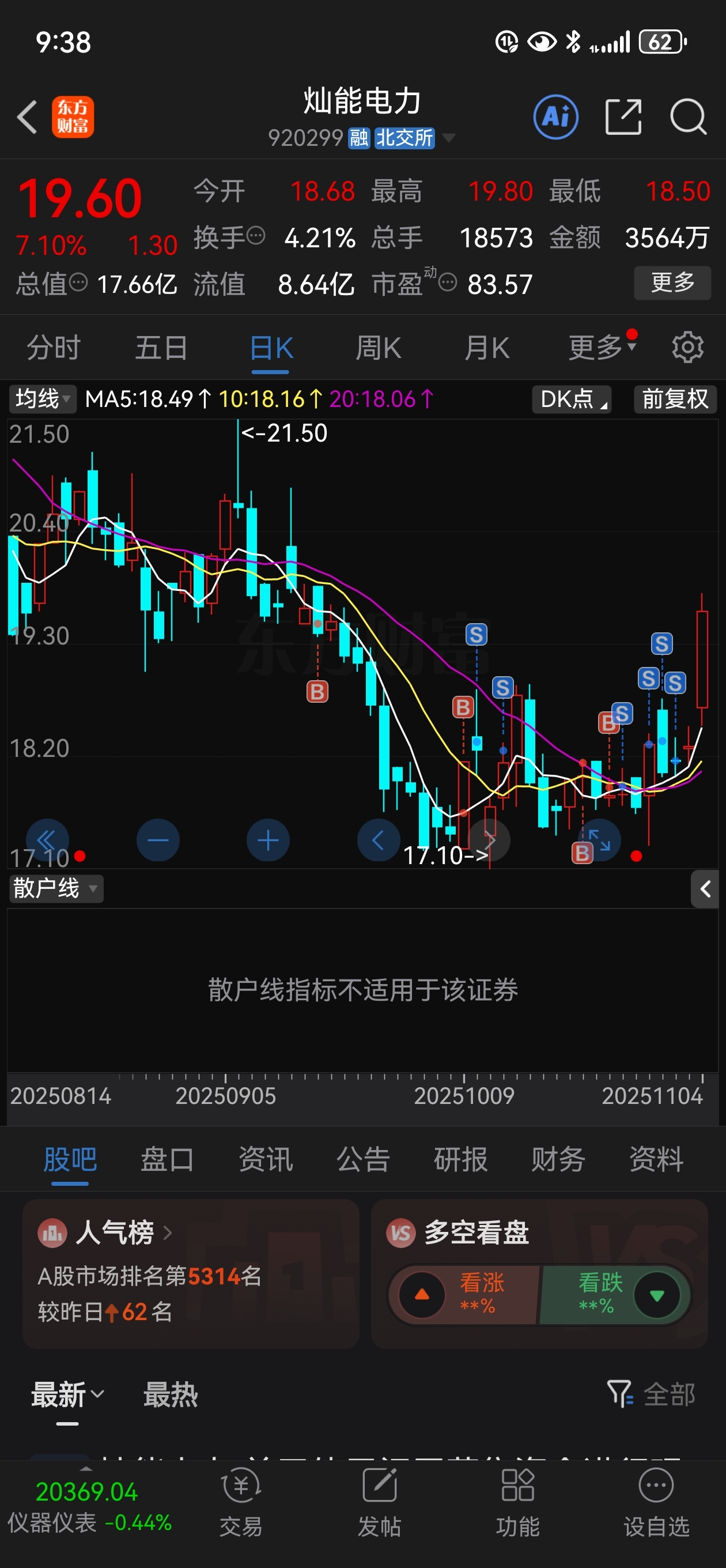This screenshot has width=726, height=1568.
Task: Expand the 散户线 indicator dropdown
Action: 55,889
